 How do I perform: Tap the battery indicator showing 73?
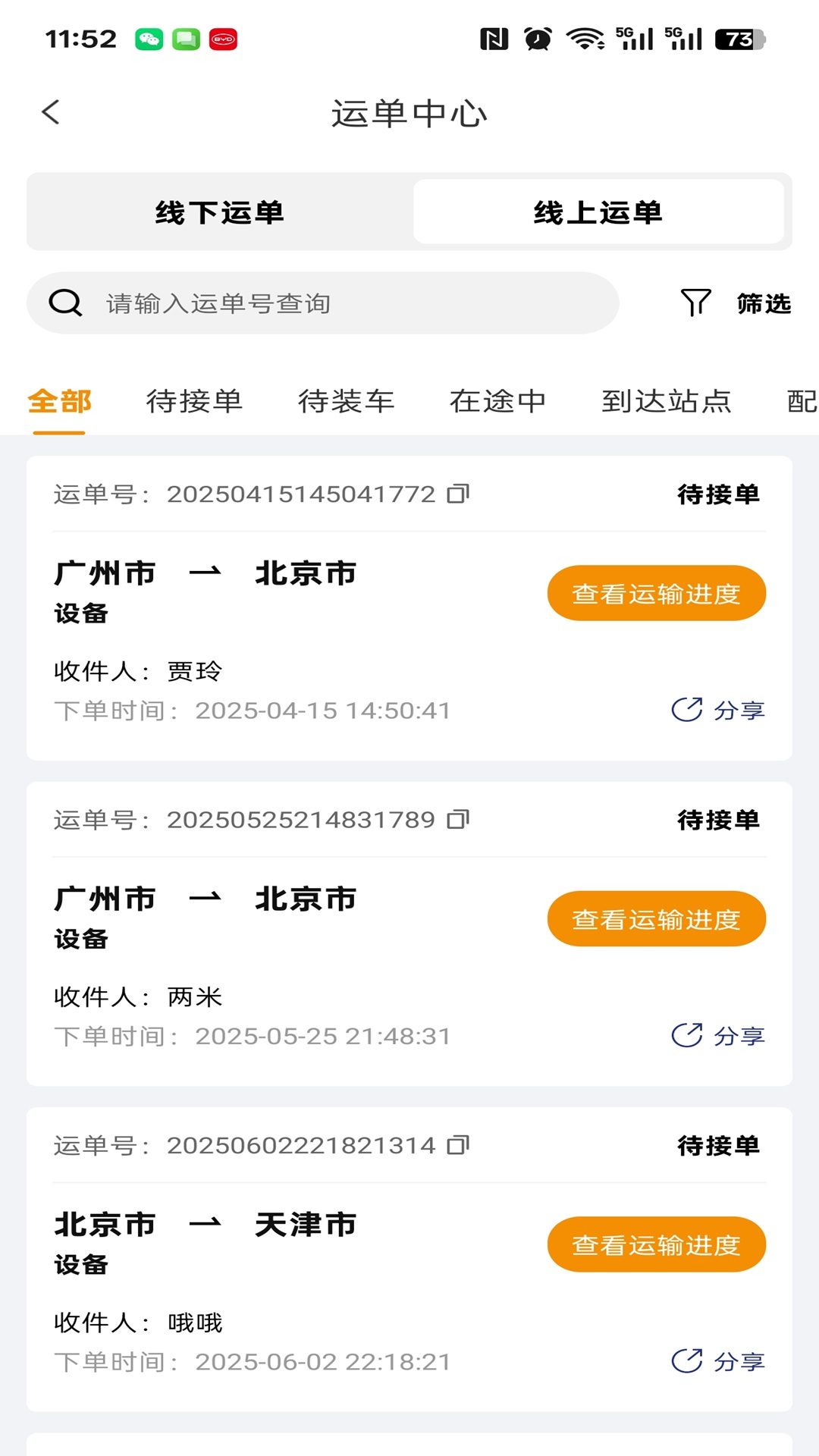[x=733, y=37]
